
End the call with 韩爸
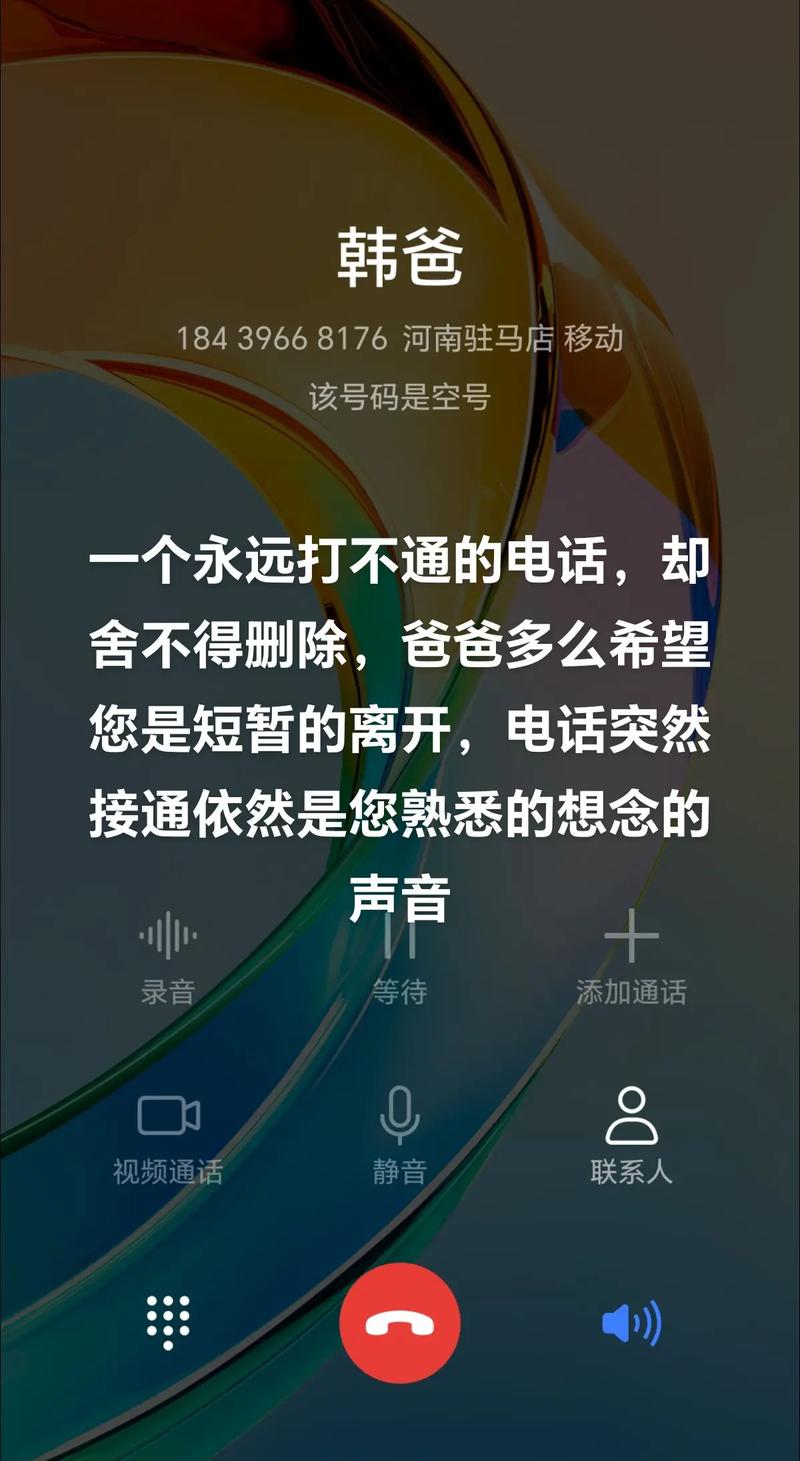pyautogui.click(x=399, y=1322)
